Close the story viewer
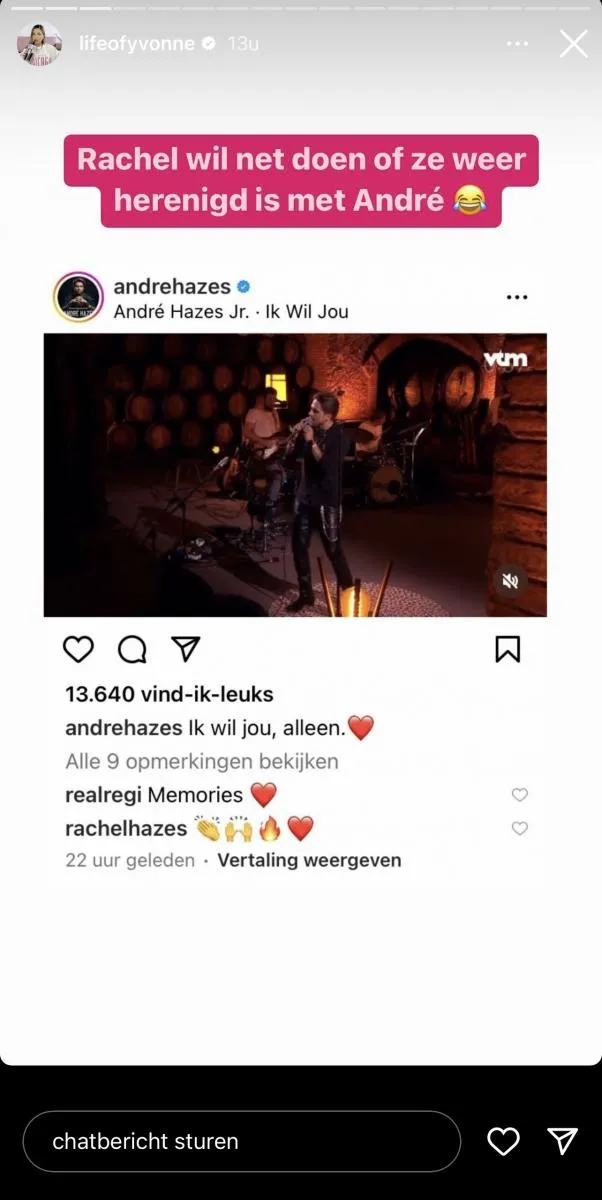The height and width of the screenshot is (1200, 602). 573,44
